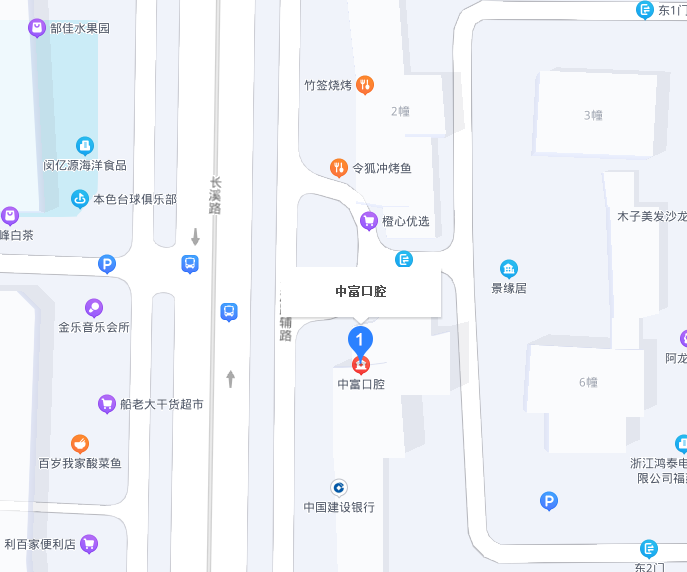687x572 pixels.
Task: Open the 郜佳水果园 shop marker
Action: coord(37,28)
